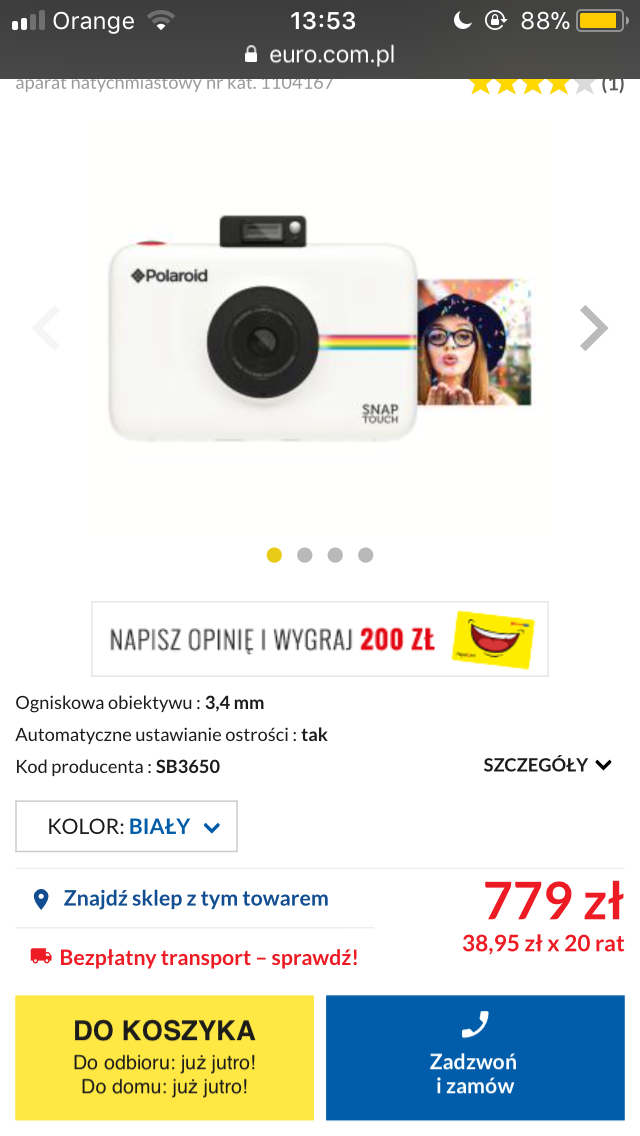The height and width of the screenshot is (1136, 640).
Task: Open the Kolor: Biały dropdown
Action: 127,826
